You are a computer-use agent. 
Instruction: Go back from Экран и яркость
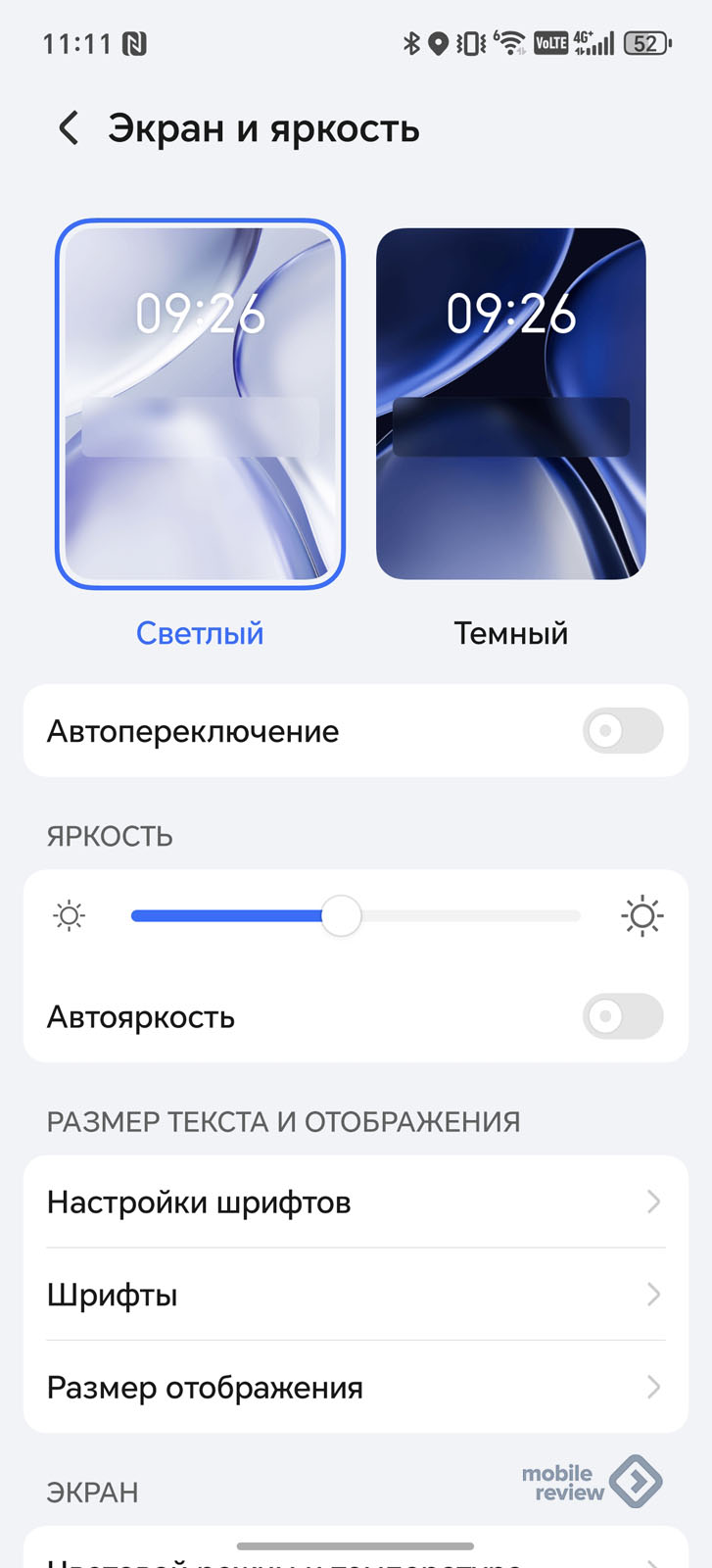click(69, 128)
